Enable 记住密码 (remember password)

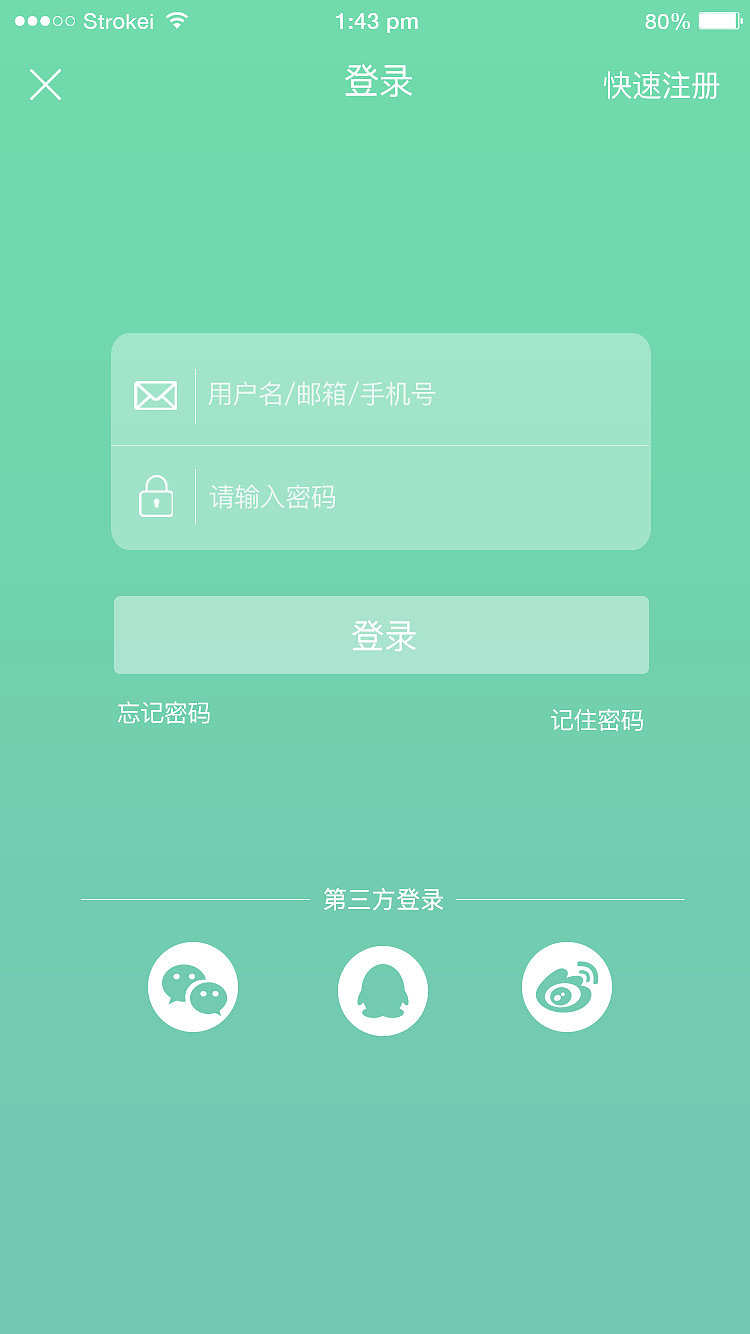(x=596, y=719)
